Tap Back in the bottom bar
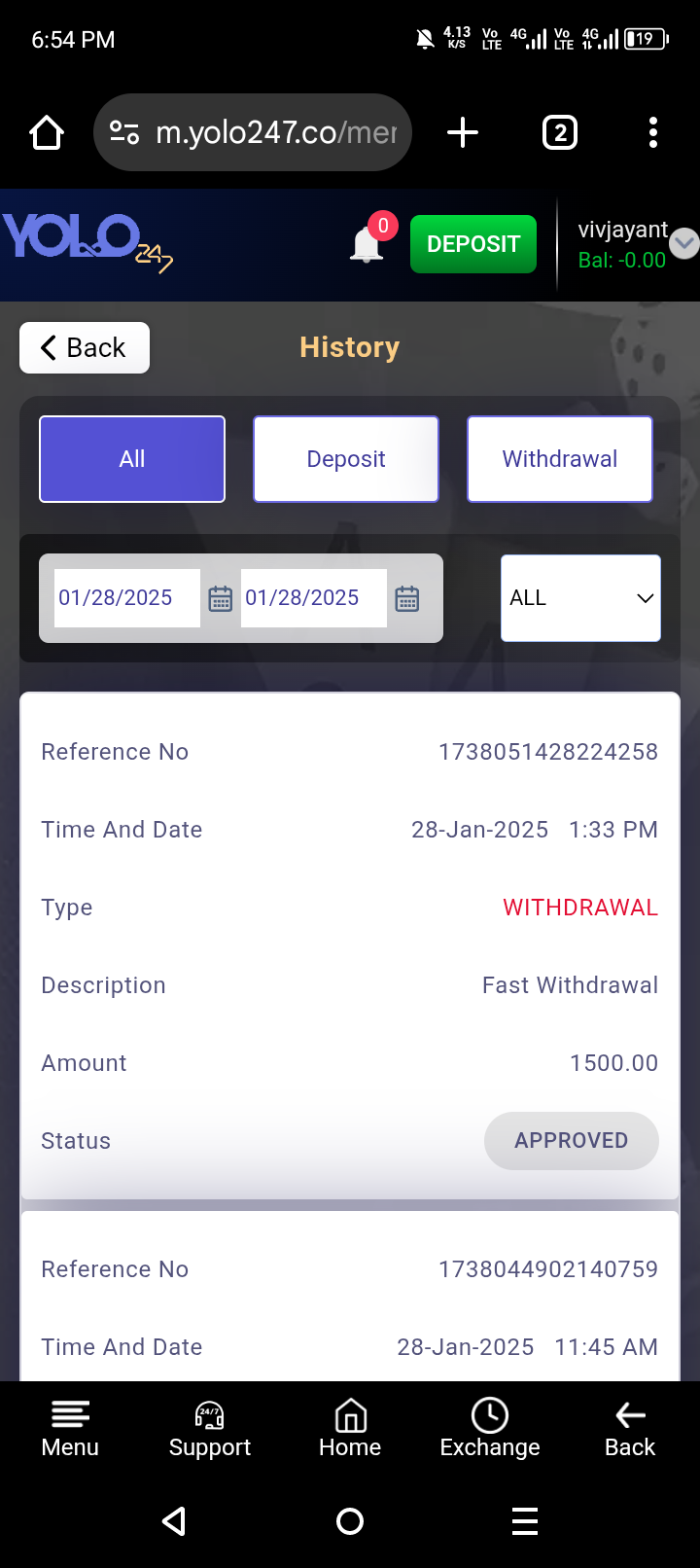Viewport: 700px width, 1568px height. click(x=630, y=1428)
